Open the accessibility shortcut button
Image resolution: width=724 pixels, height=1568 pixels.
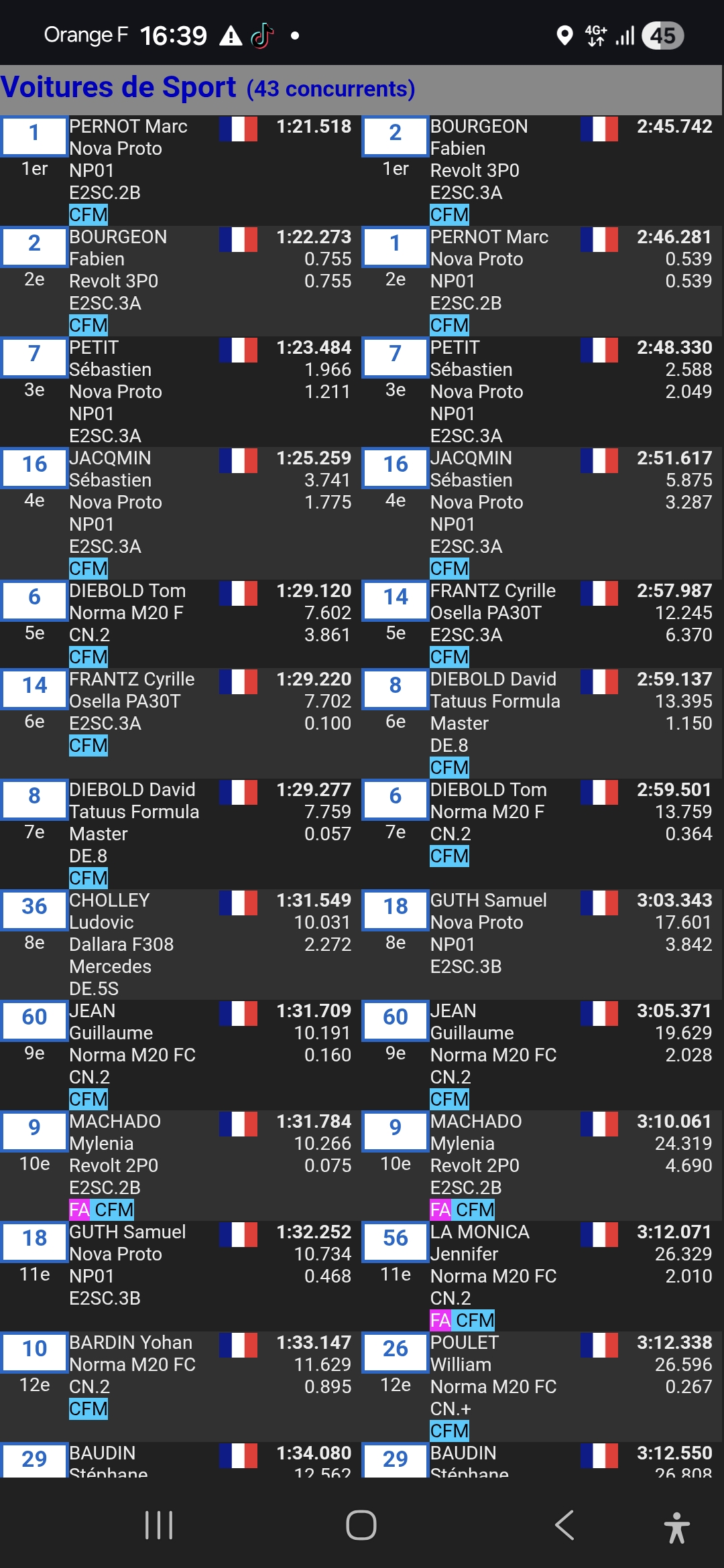pyautogui.click(x=676, y=1526)
